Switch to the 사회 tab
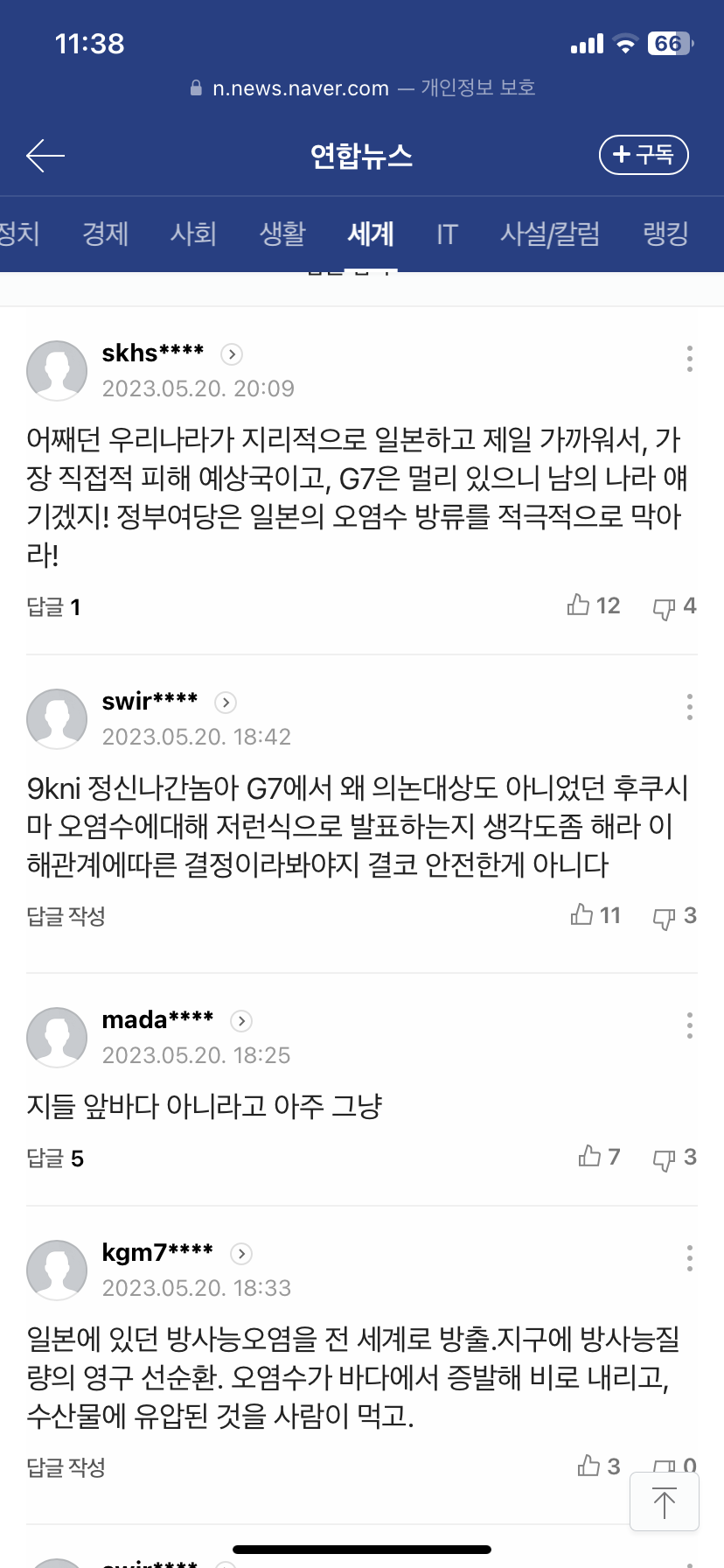The width and height of the screenshot is (724, 1568). [193, 234]
